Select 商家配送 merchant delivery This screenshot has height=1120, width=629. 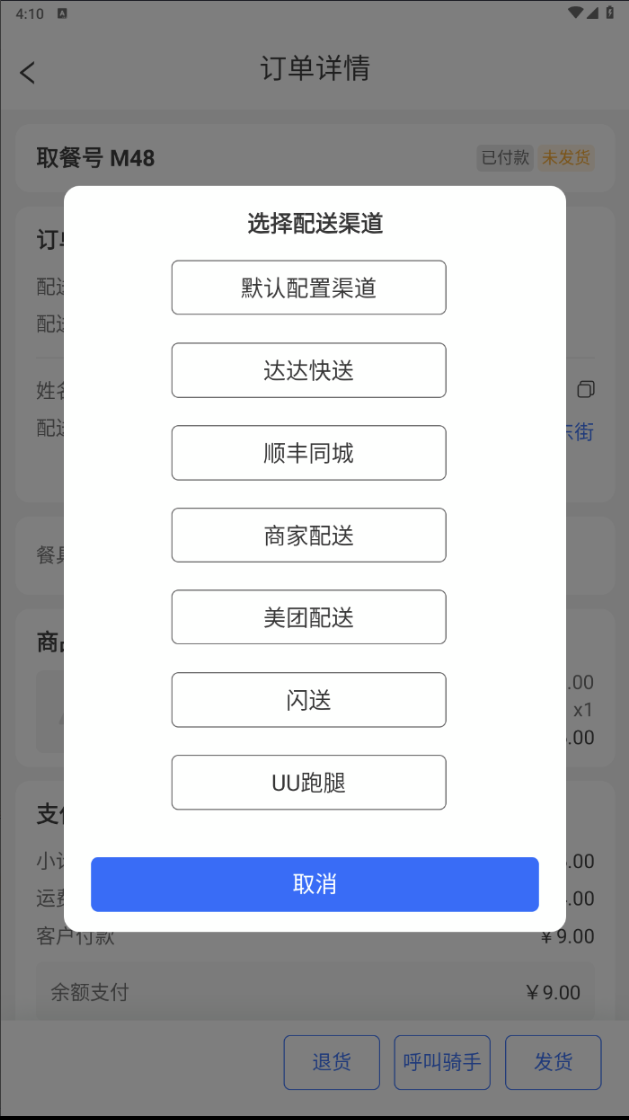[x=308, y=535]
